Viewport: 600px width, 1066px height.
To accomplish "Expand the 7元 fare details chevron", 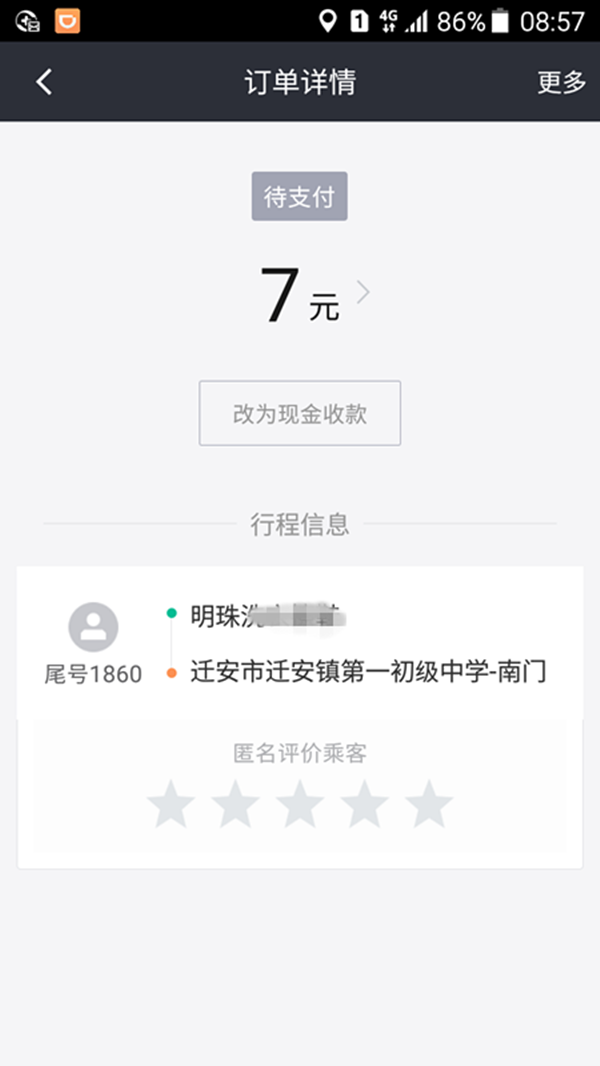I will (x=364, y=293).
